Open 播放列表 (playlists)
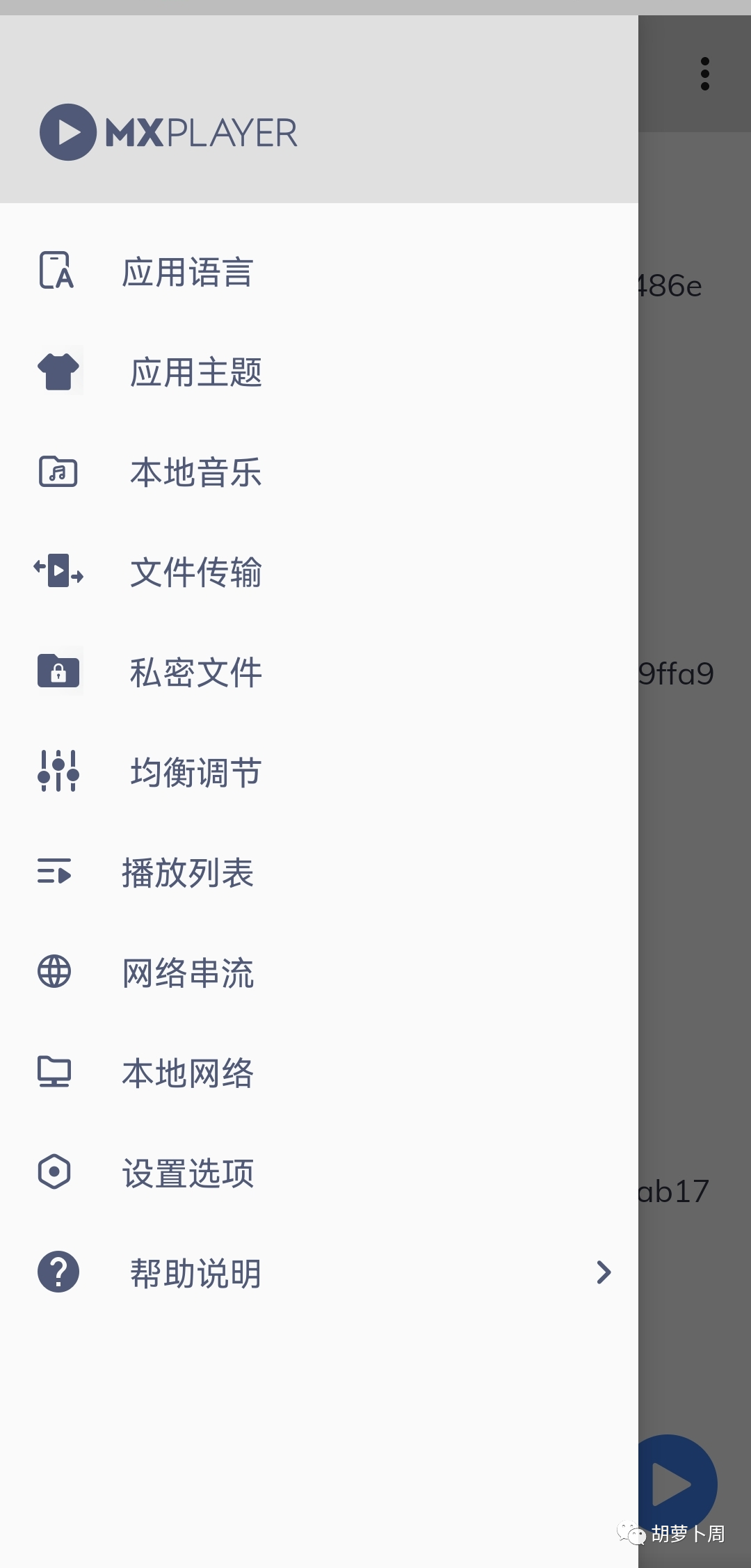 coord(188,872)
